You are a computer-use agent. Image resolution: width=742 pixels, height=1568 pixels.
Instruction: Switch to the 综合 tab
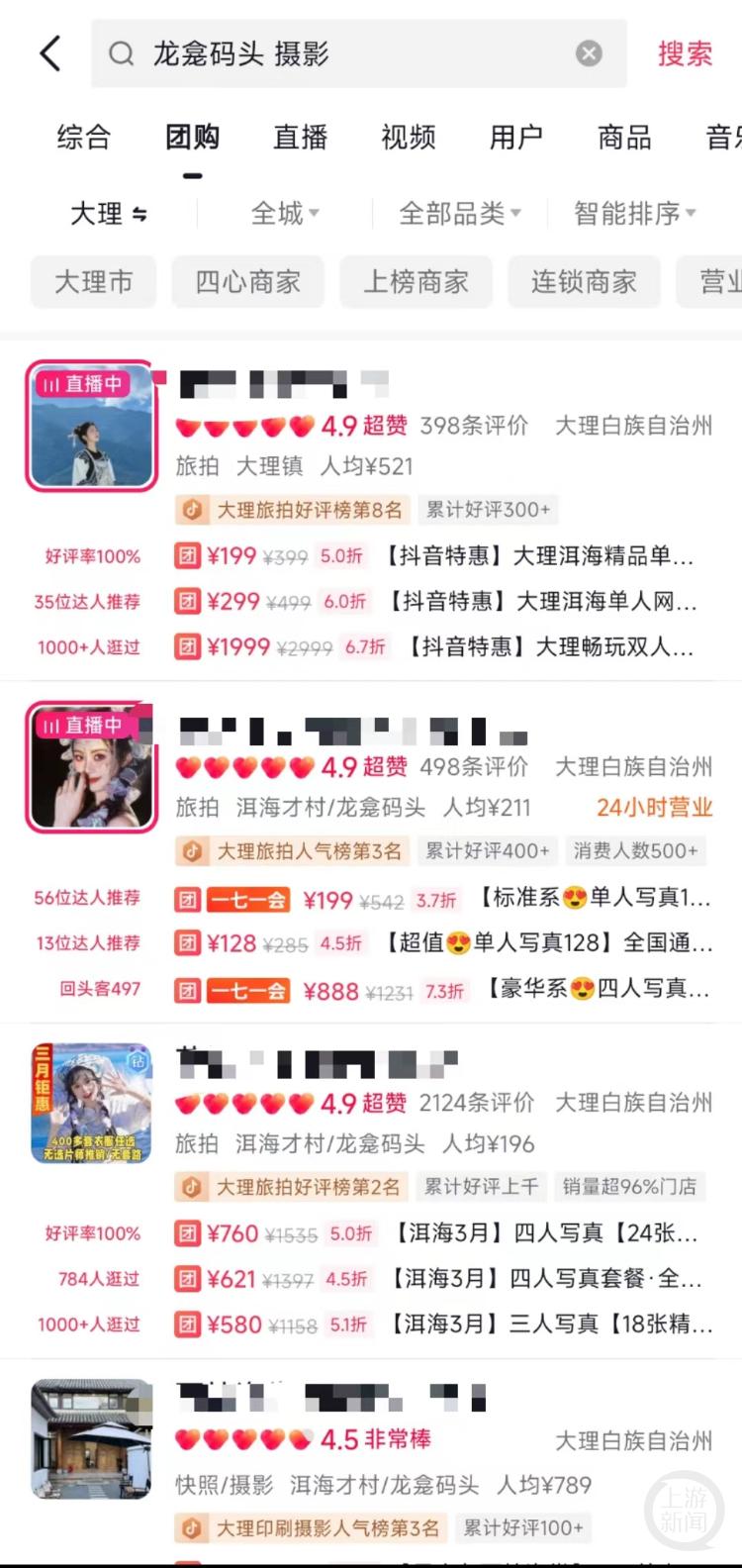tap(84, 138)
